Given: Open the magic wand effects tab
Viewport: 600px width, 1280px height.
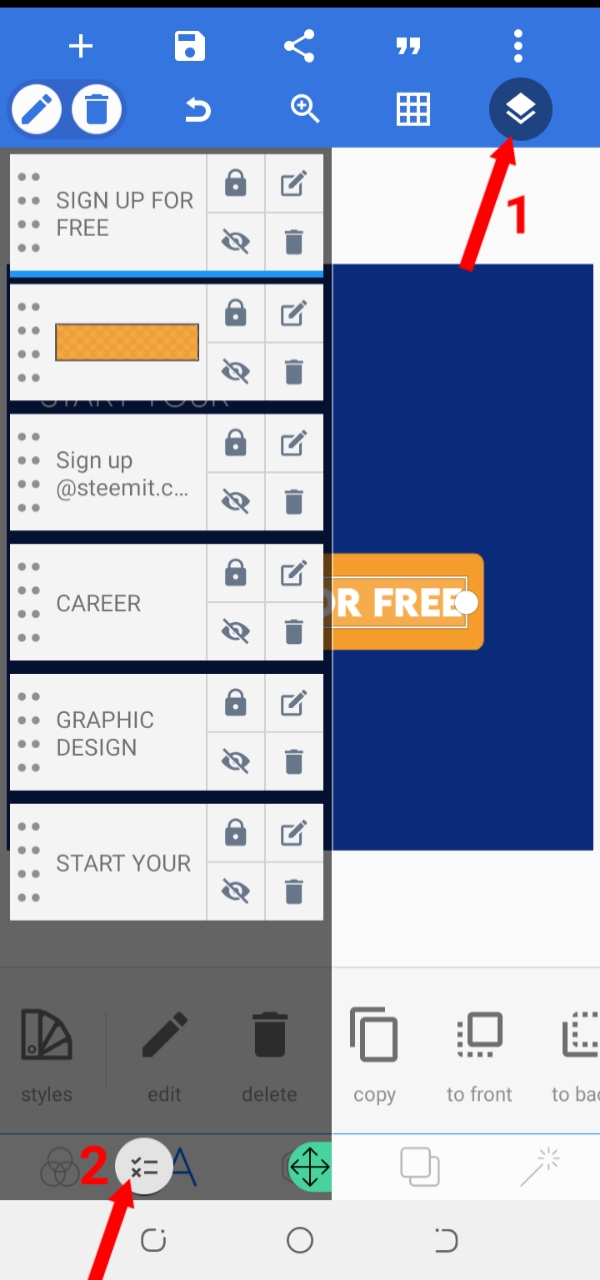Looking at the screenshot, I should [540, 1167].
